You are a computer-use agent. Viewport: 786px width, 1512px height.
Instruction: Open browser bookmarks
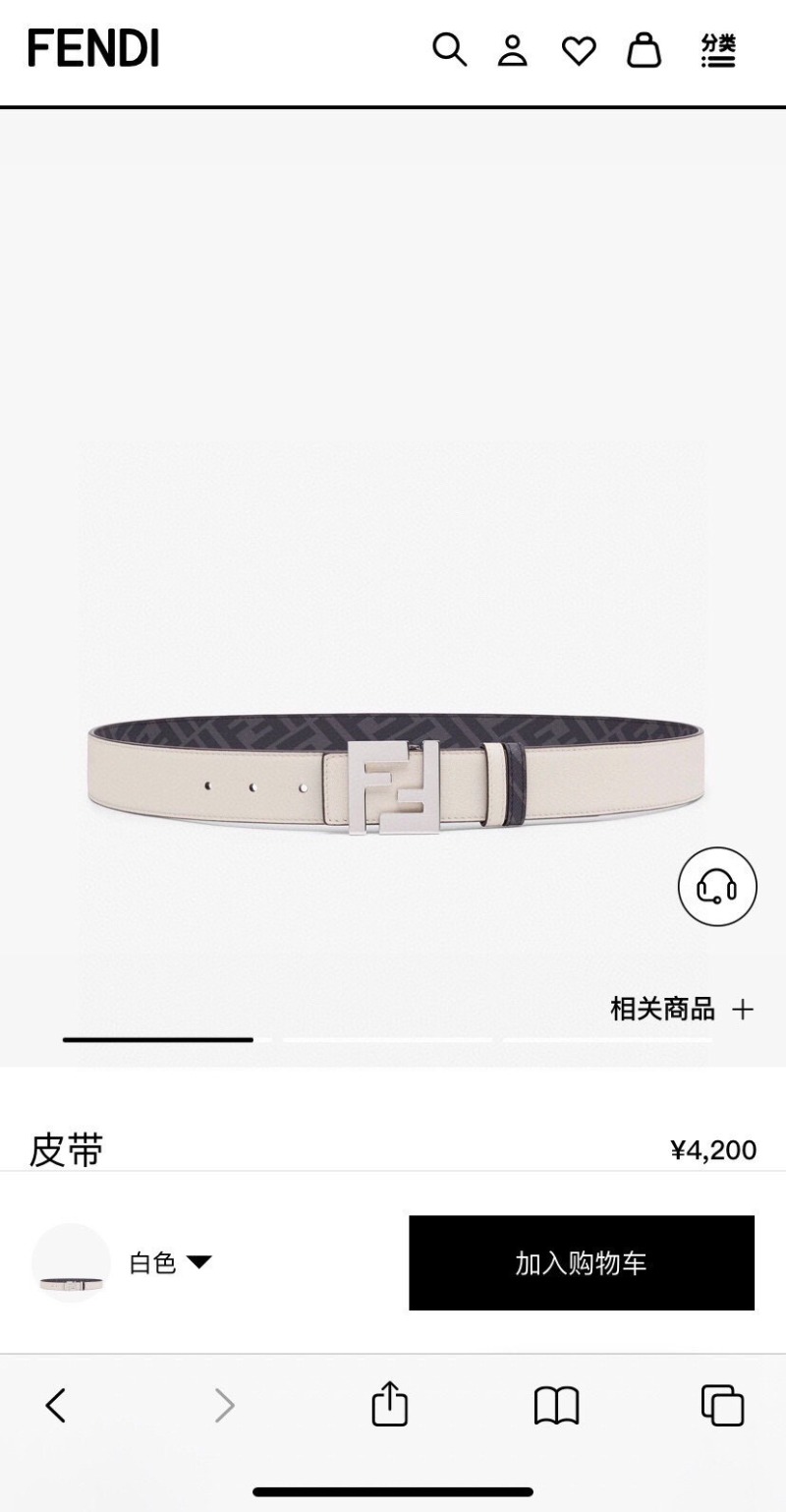pos(556,1405)
